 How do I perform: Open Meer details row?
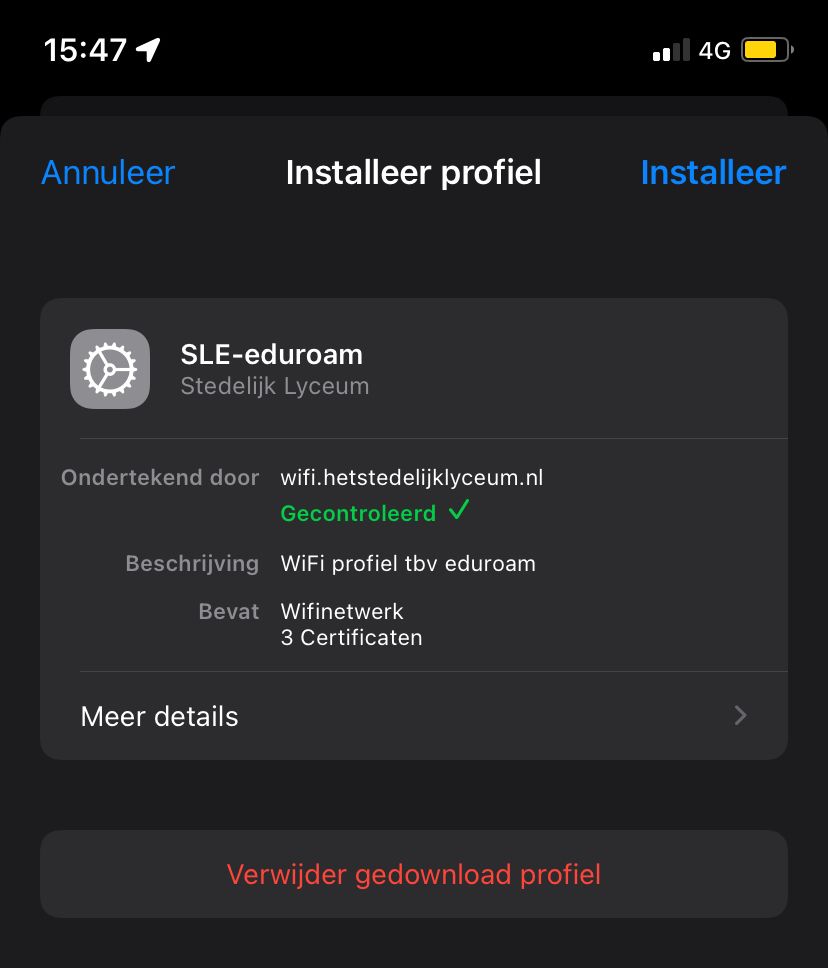pos(413,716)
